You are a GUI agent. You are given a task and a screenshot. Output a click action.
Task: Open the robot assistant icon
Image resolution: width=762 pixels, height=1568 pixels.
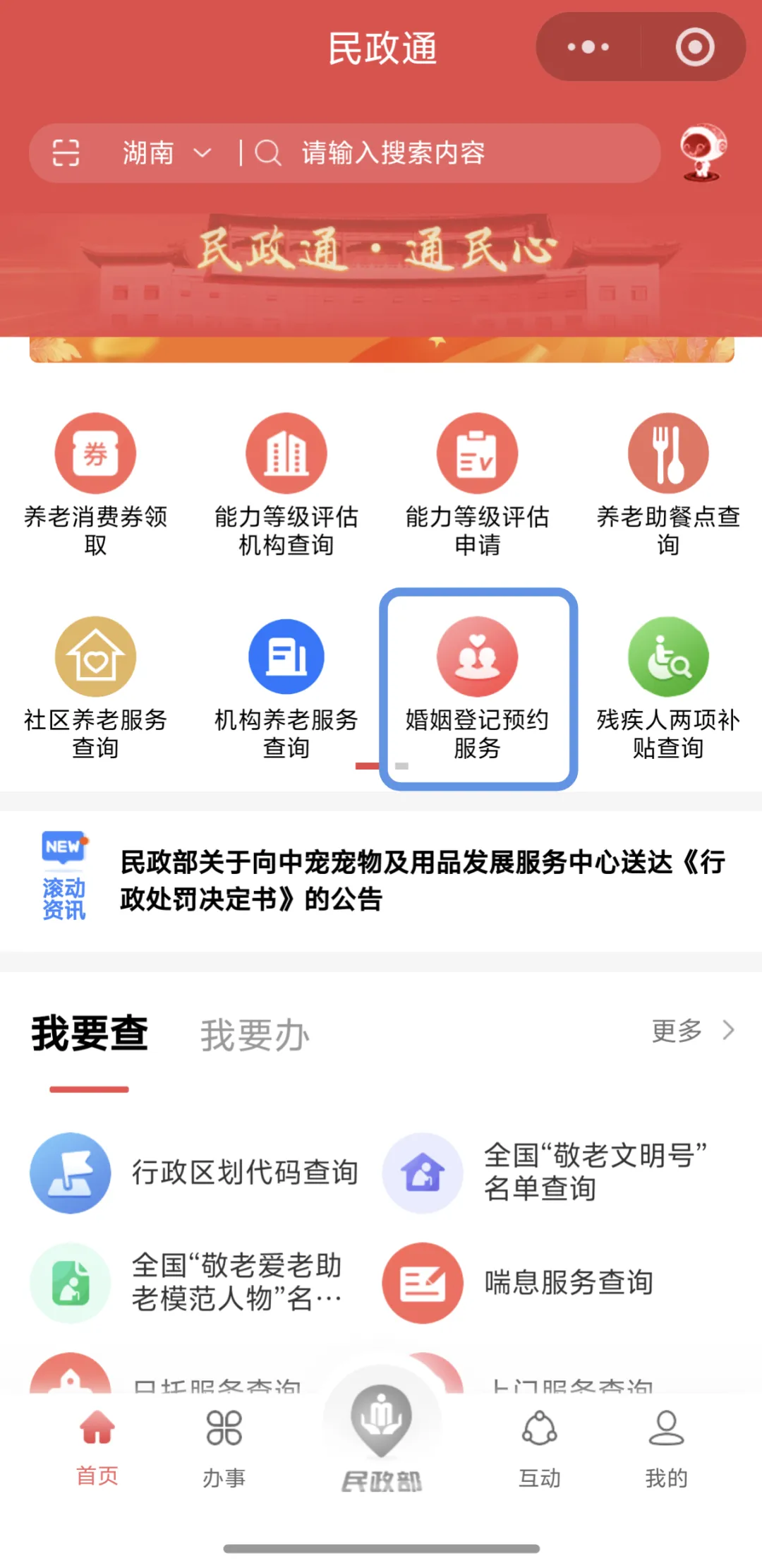(703, 152)
